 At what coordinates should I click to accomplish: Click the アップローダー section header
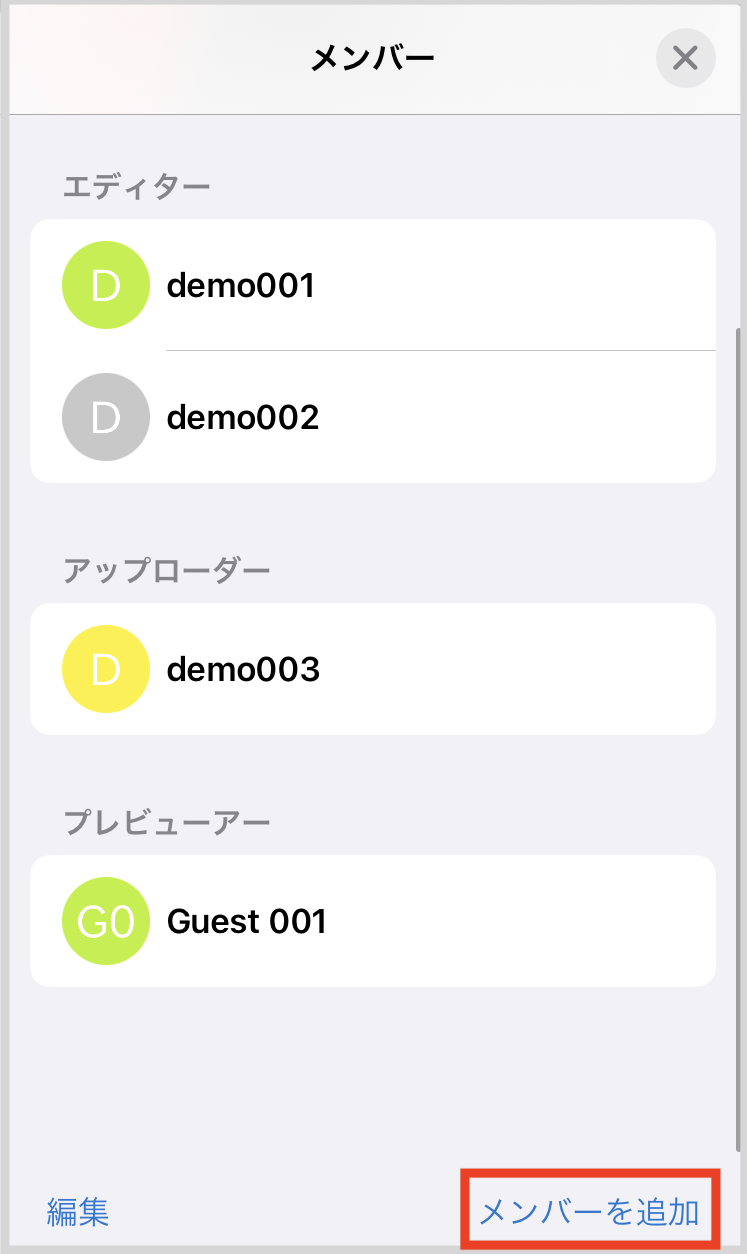[x=168, y=569]
